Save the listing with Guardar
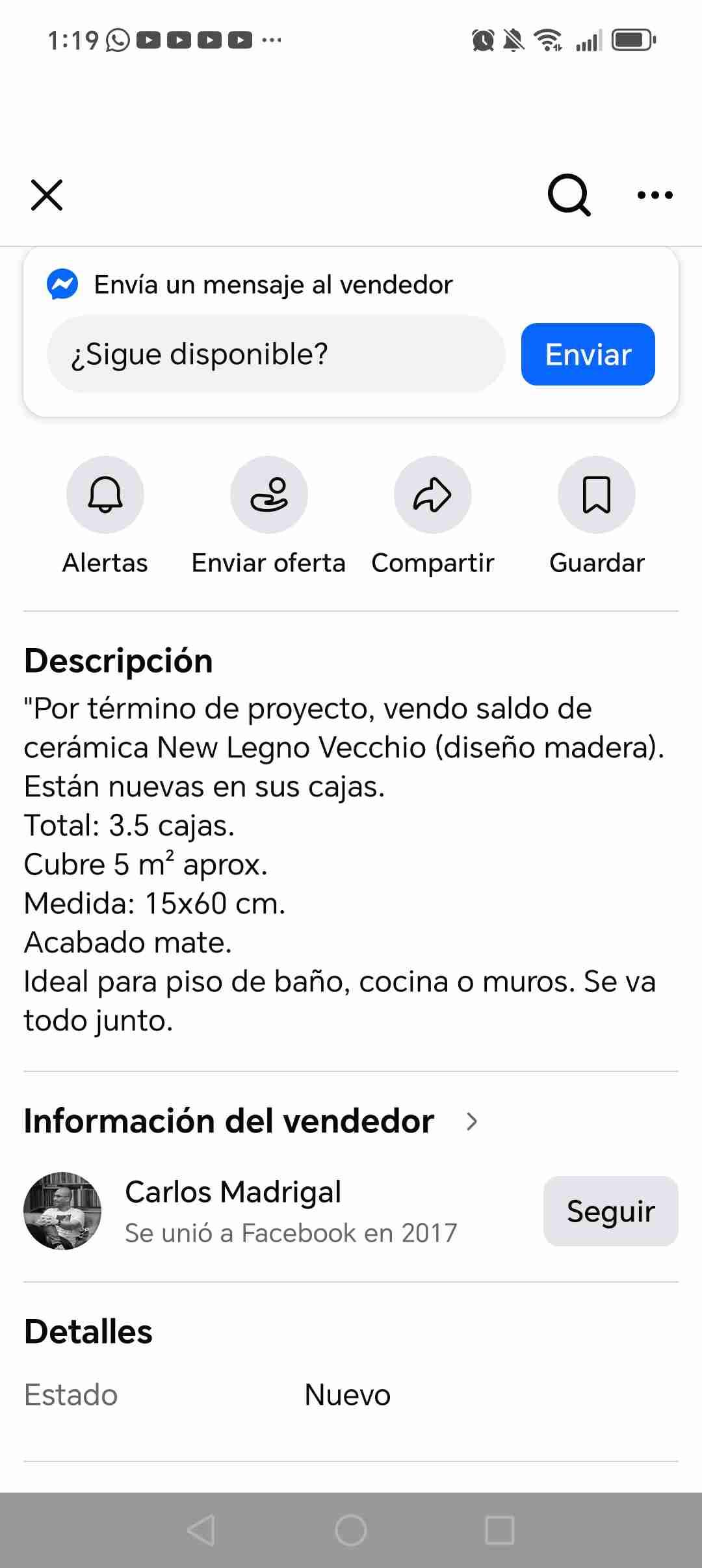This screenshot has height=1568, width=702. tap(597, 495)
